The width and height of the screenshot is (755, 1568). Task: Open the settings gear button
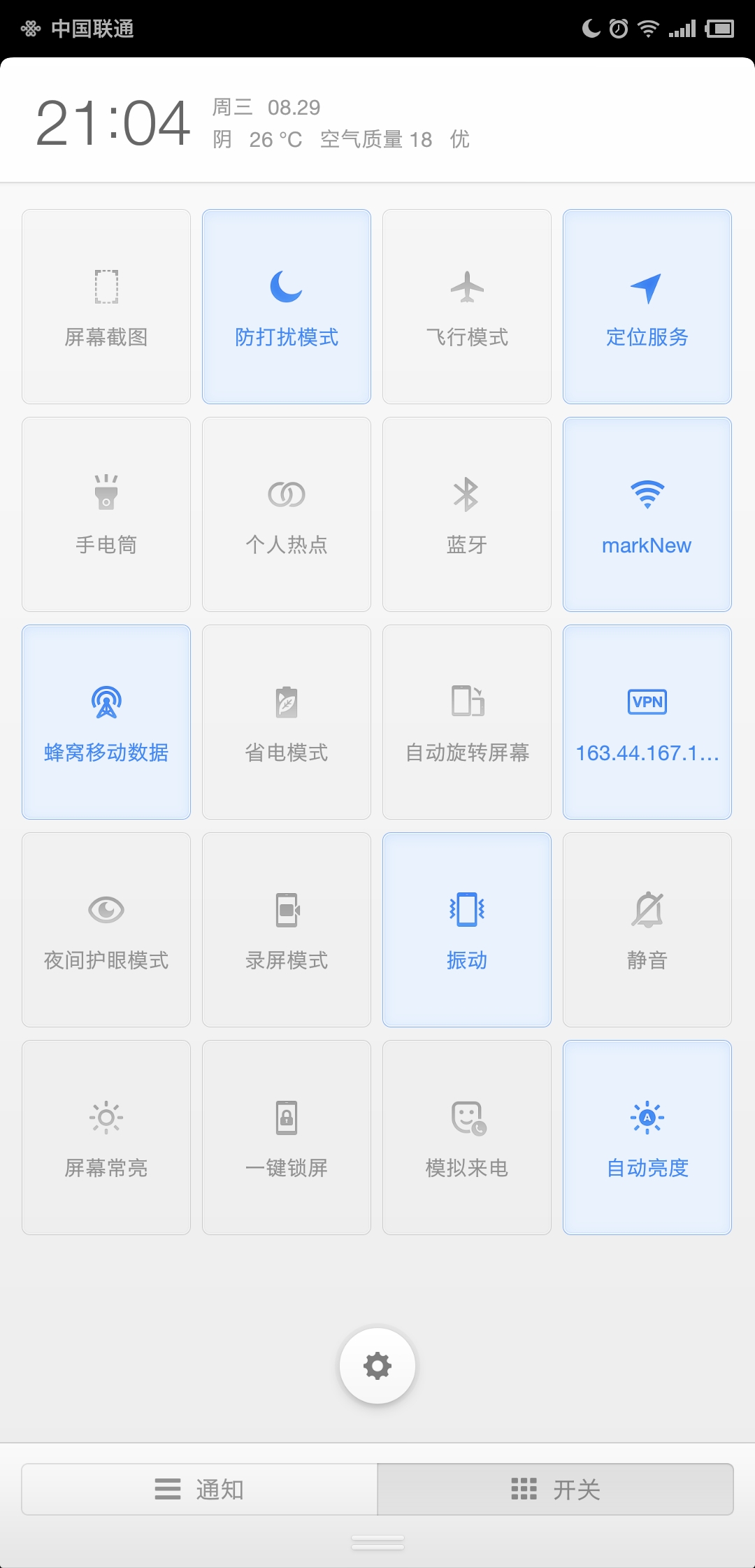point(377,1365)
